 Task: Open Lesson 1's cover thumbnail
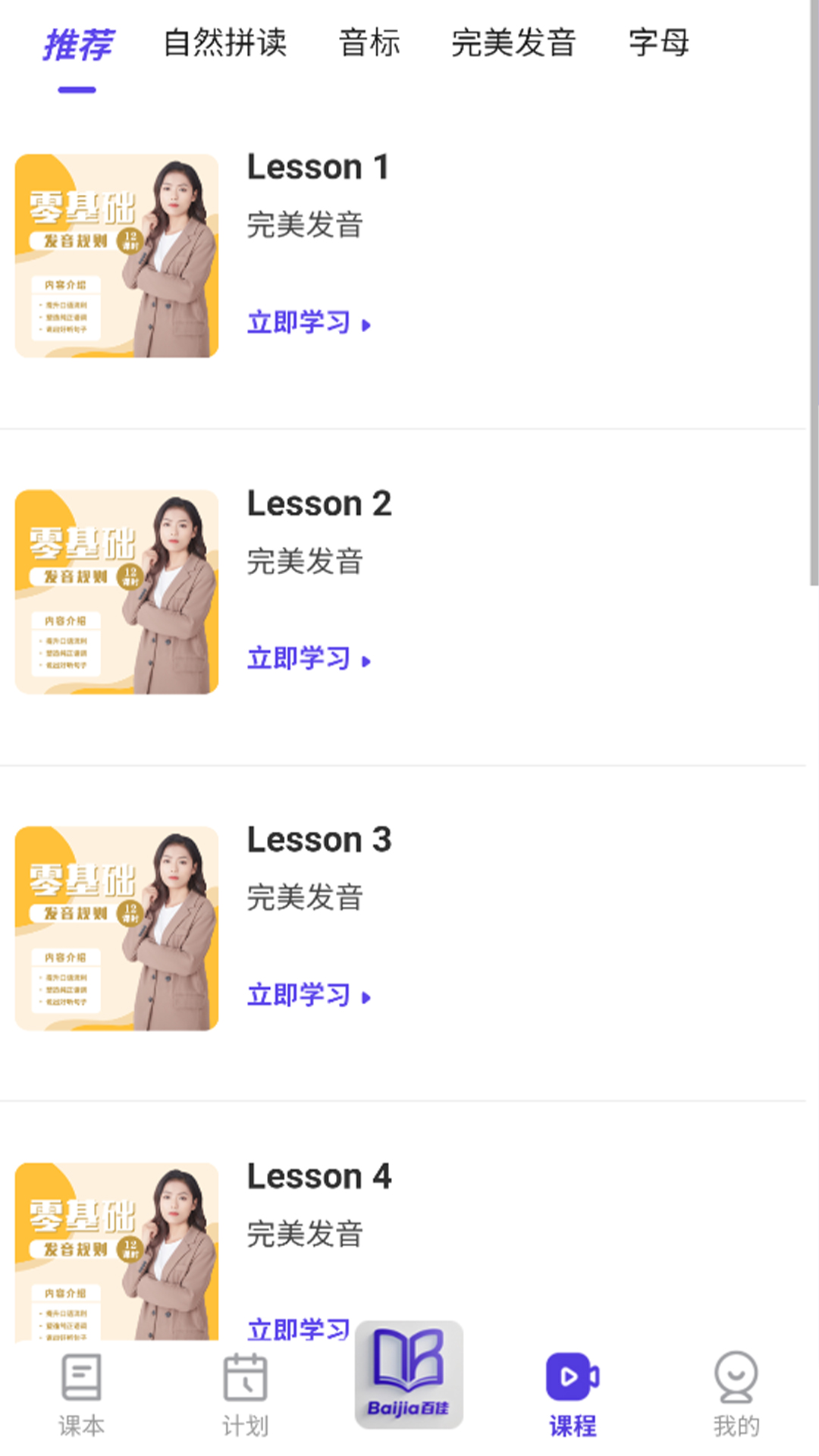[116, 253]
